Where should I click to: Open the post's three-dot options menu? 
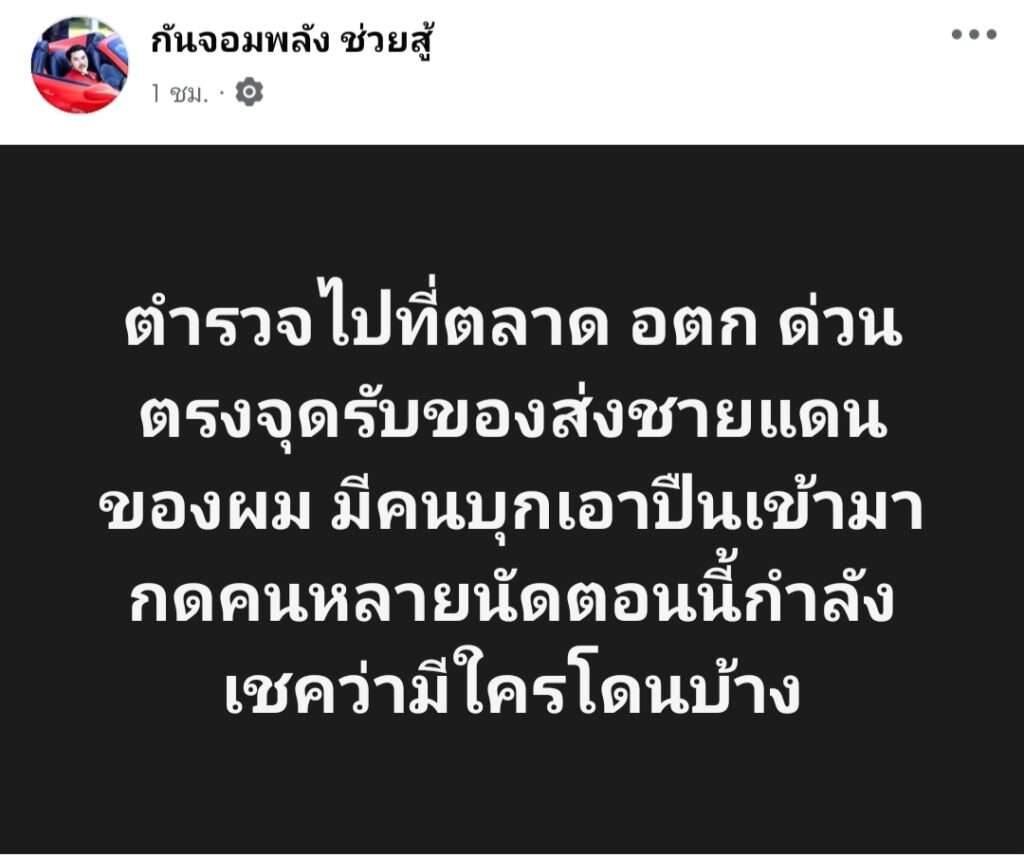click(973, 35)
